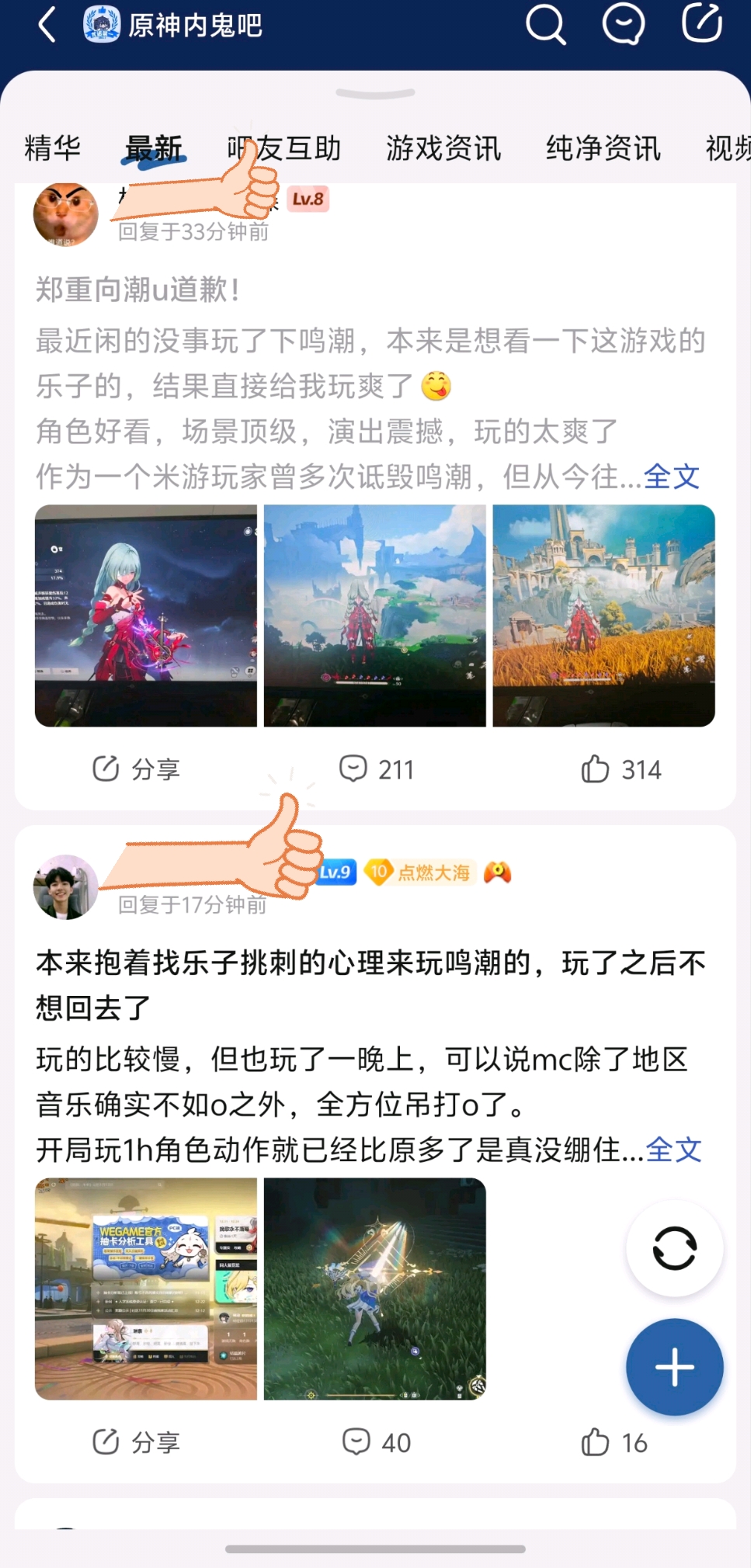Open first image of 郑重向潮u道歉 post

[146, 616]
